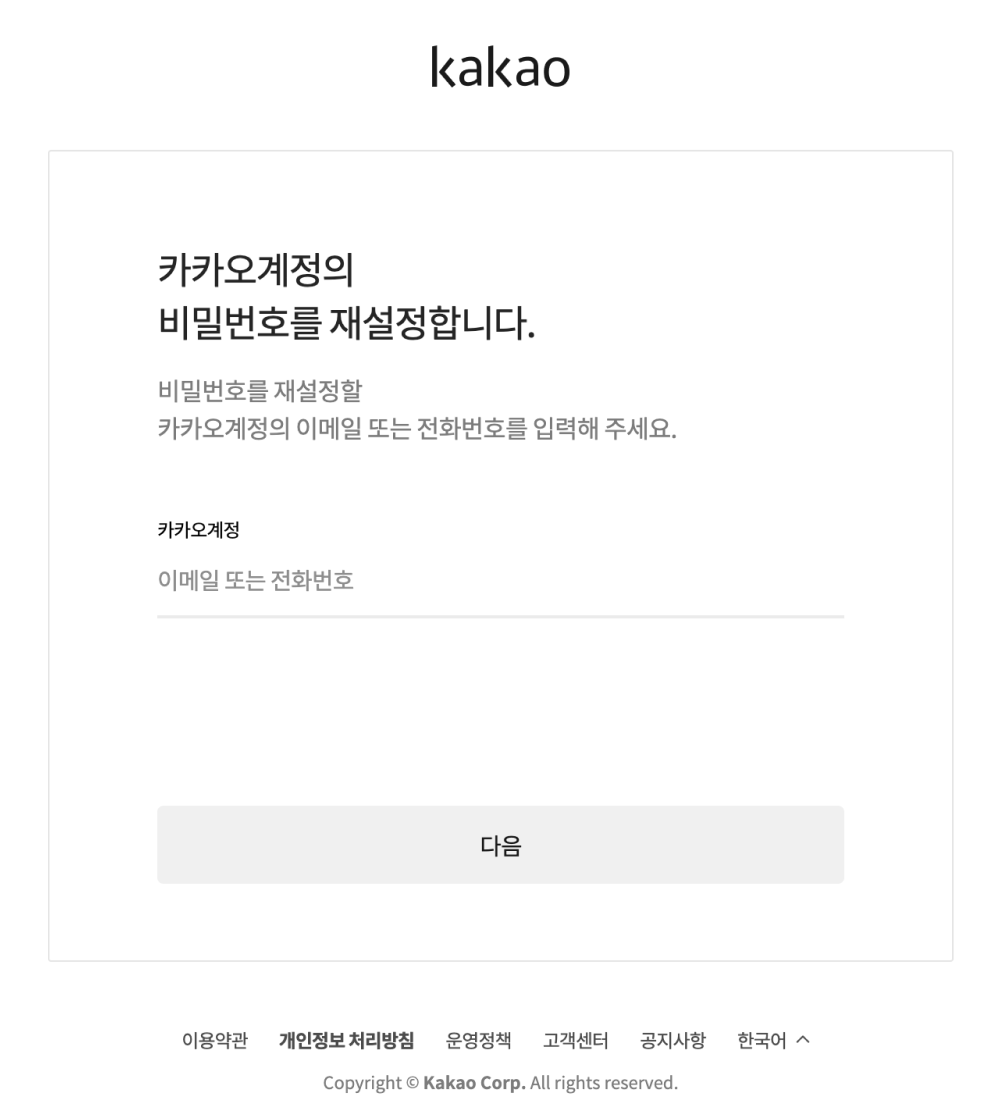
Task: Open 개인정보 처리방침 link
Action: (x=346, y=1040)
